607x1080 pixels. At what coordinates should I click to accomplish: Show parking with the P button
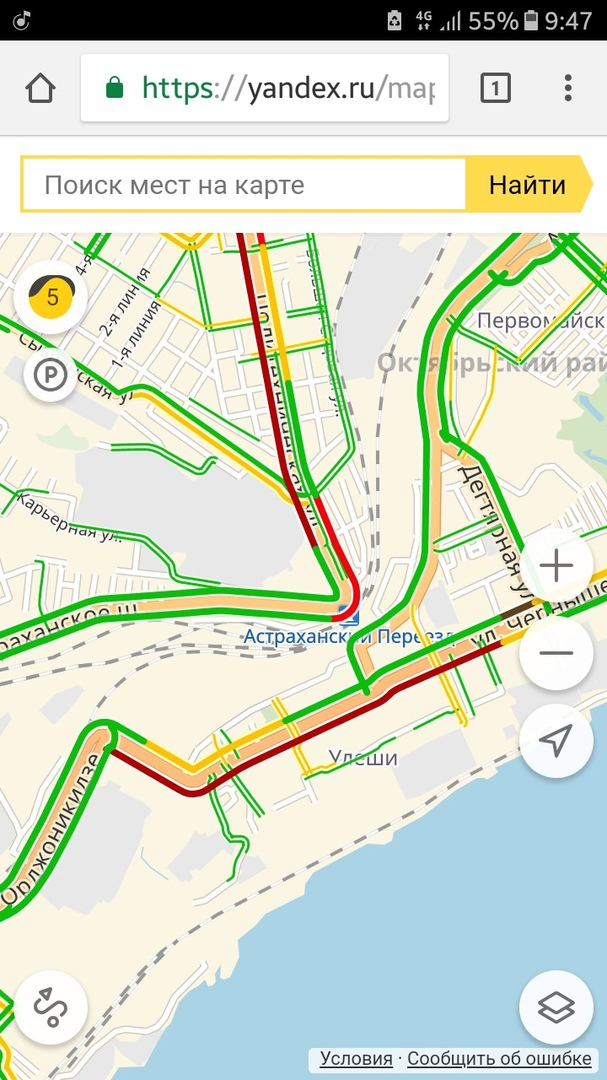point(49,376)
